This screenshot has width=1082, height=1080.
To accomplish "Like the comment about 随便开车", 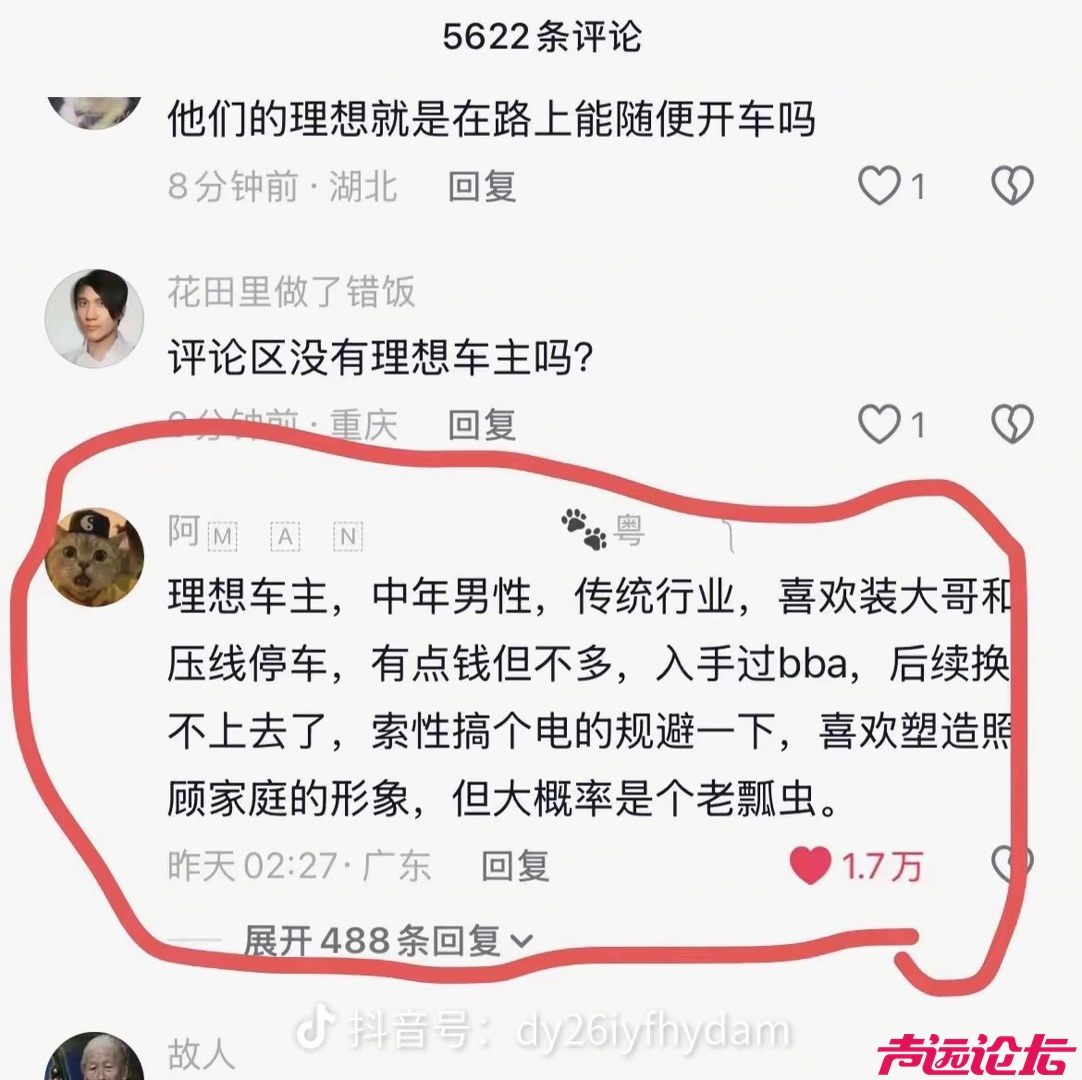I will [x=881, y=186].
